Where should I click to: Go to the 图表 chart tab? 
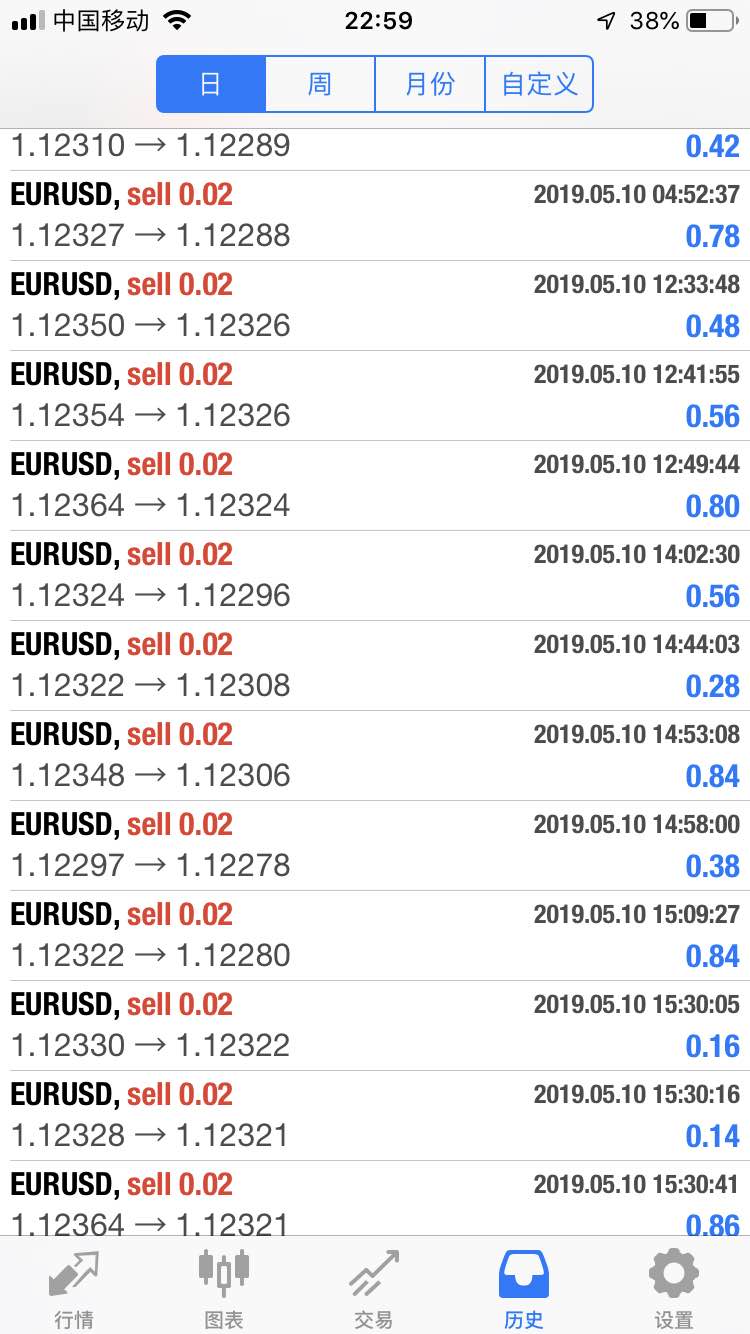click(x=224, y=1288)
